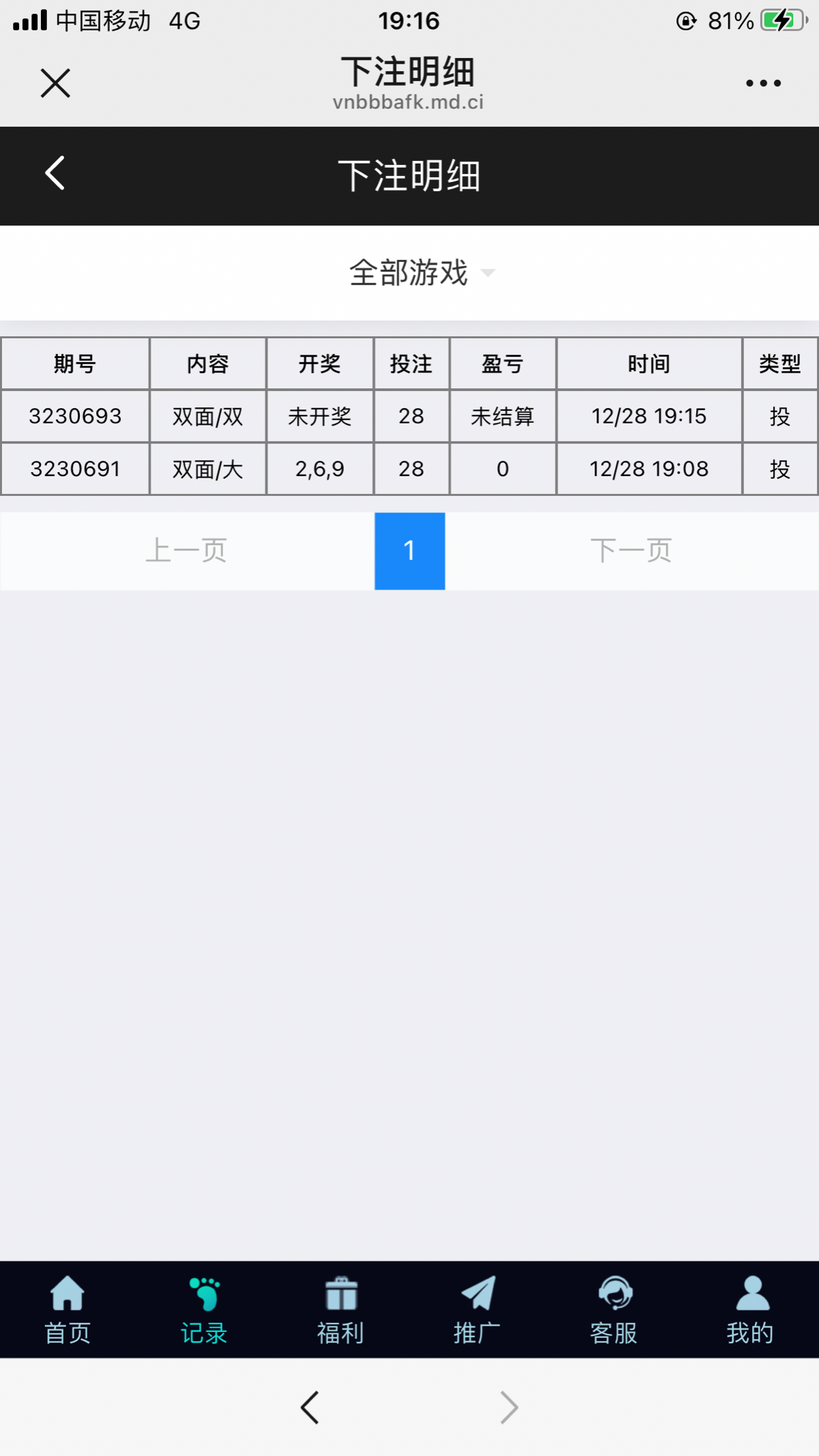Go to next page 下一页
The height and width of the screenshot is (1456, 819).
point(631,551)
